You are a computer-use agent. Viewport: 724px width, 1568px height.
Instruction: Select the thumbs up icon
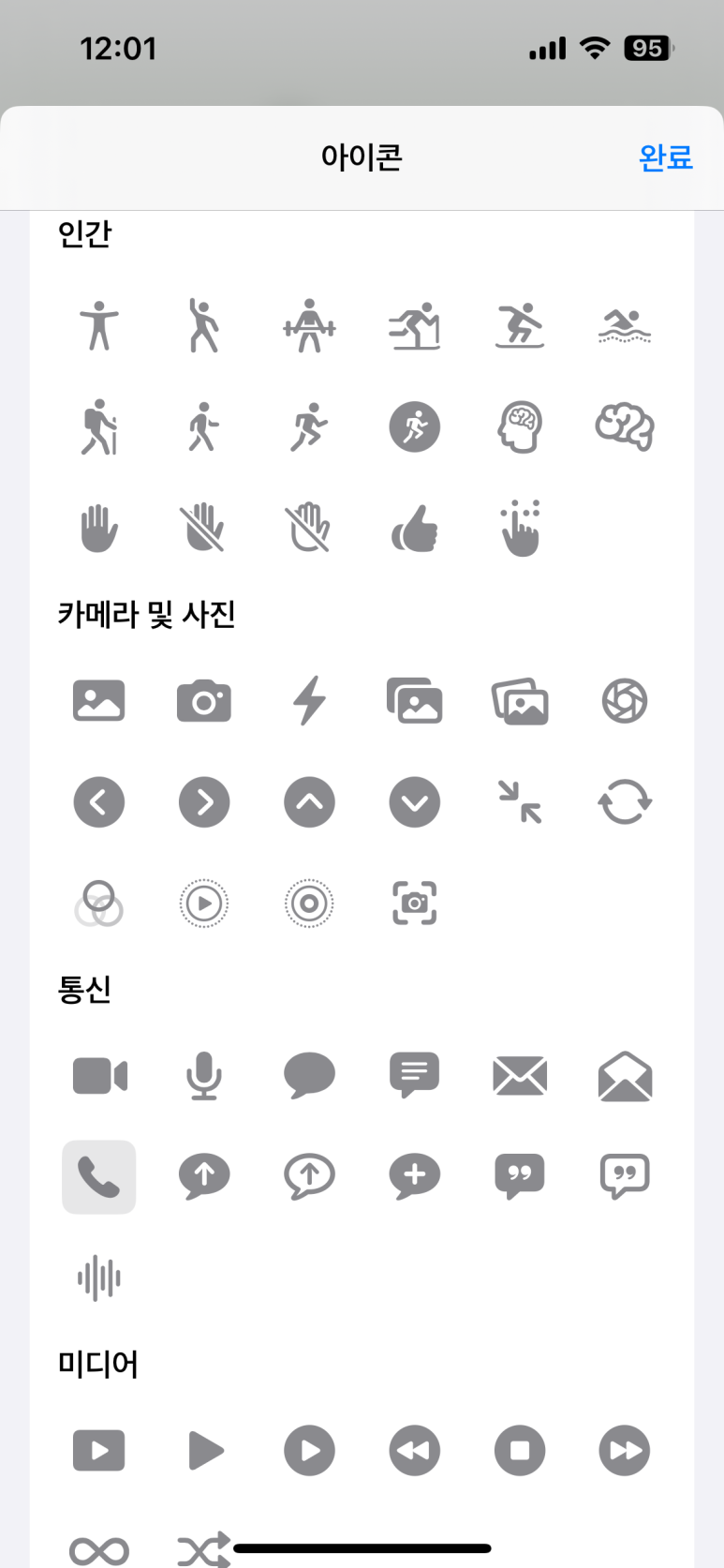pos(414,529)
